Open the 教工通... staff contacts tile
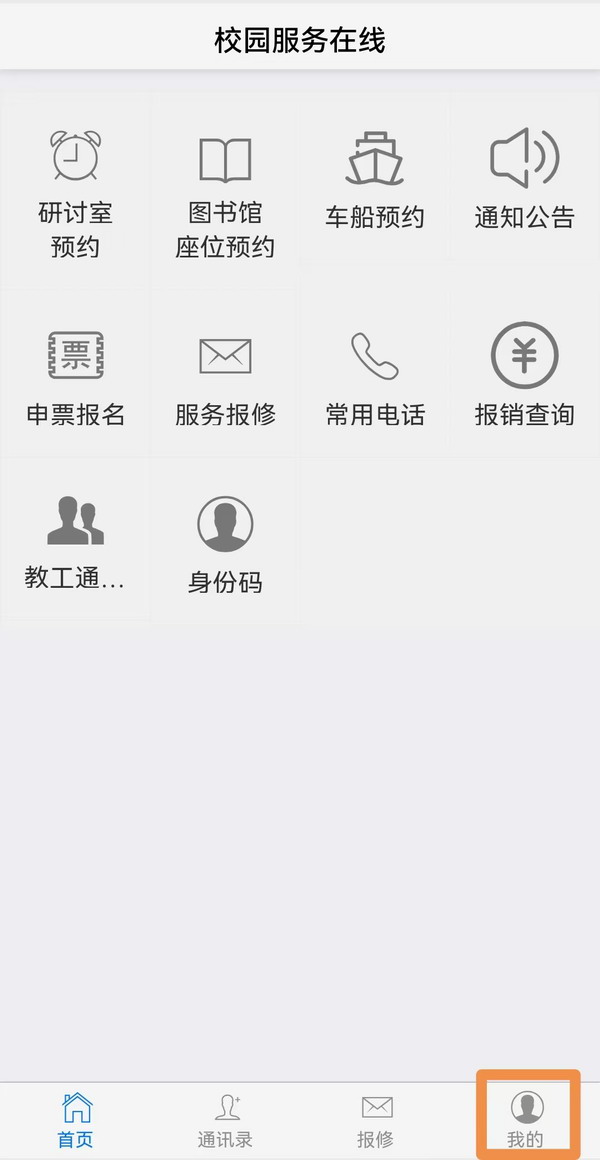This screenshot has width=600, height=1160. 75,541
